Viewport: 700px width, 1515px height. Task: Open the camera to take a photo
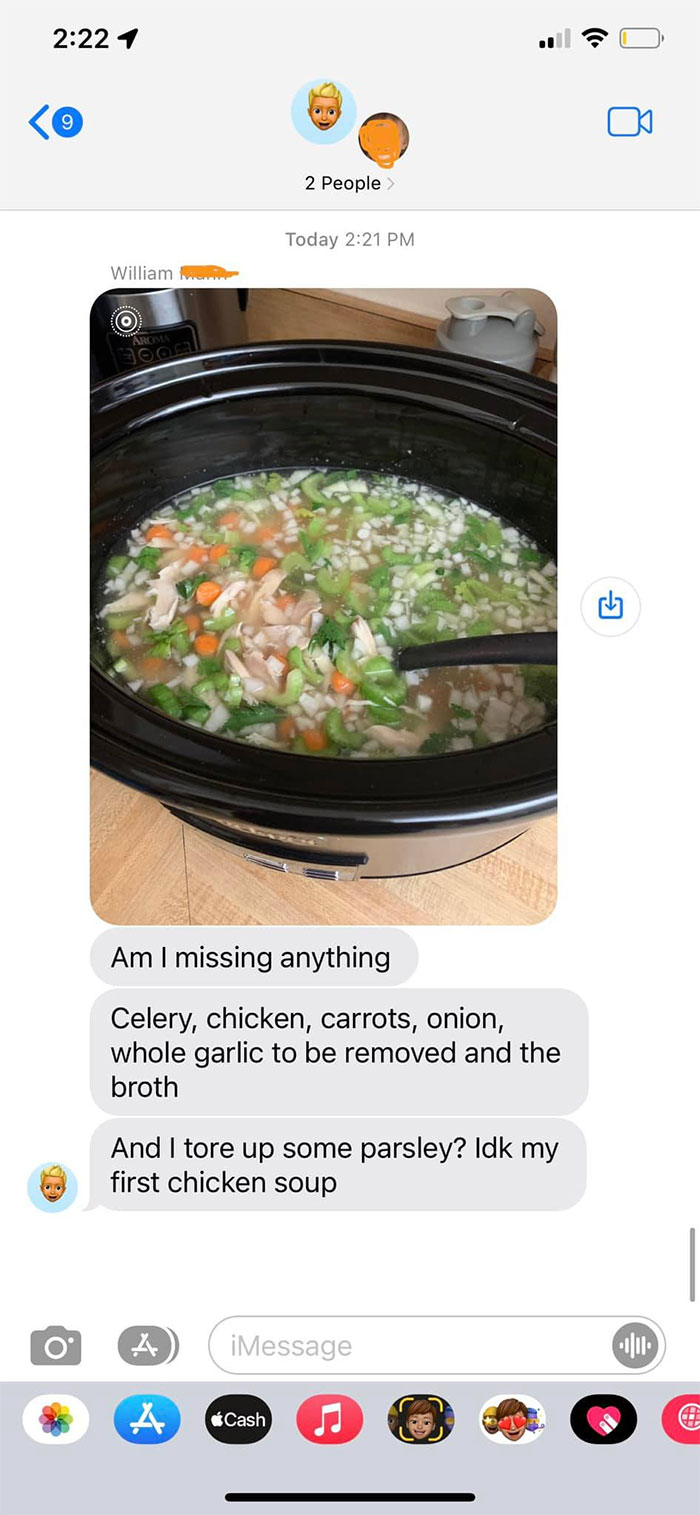tap(55, 1345)
